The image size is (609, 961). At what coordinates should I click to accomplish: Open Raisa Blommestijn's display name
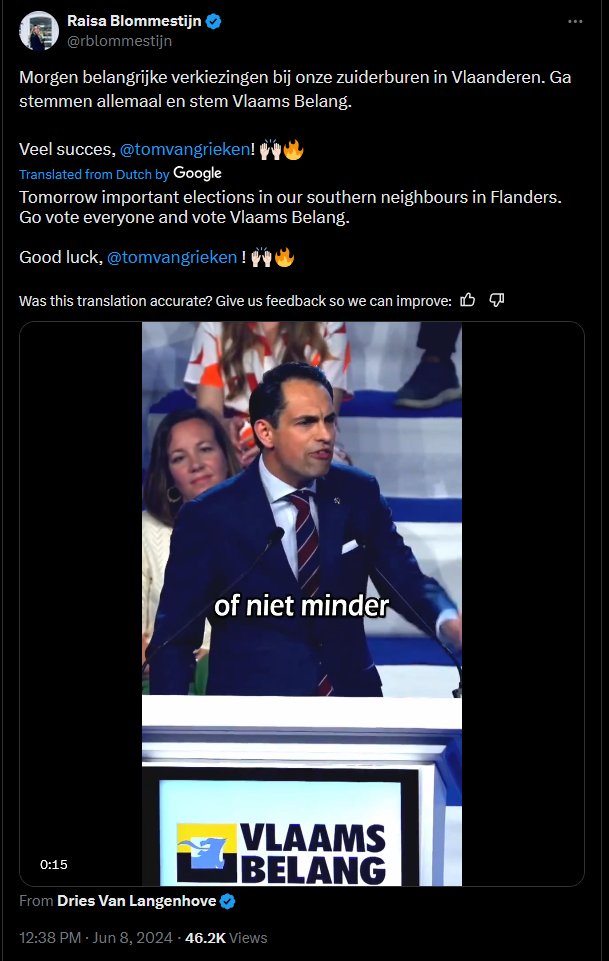click(133, 21)
